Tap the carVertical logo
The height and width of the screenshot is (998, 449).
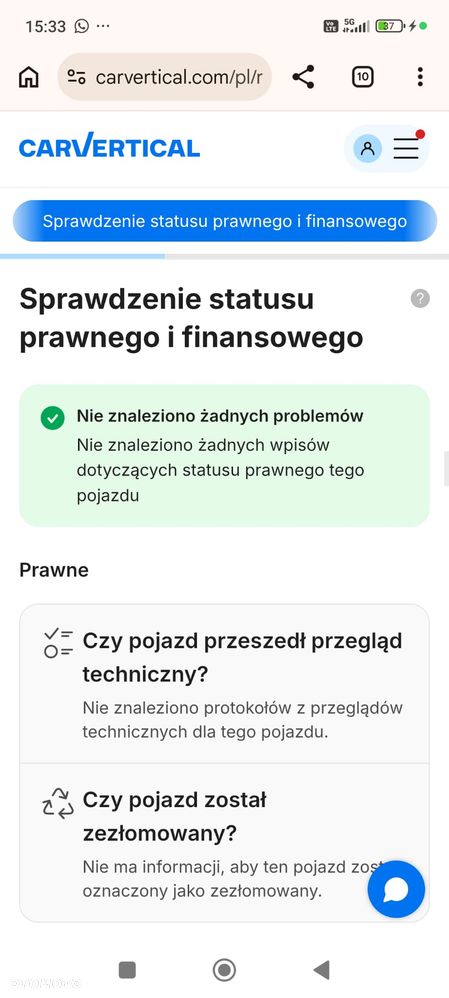click(110, 146)
